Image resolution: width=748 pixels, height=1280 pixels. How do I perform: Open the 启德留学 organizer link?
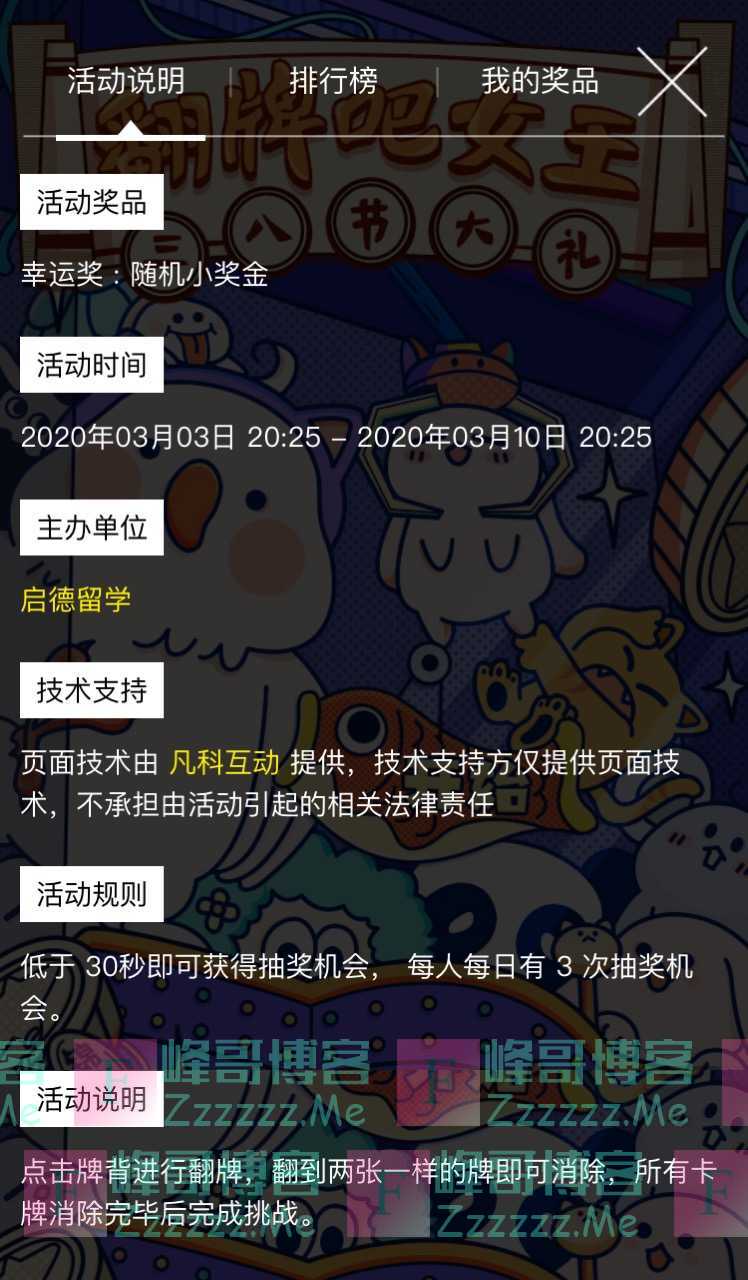[76, 599]
